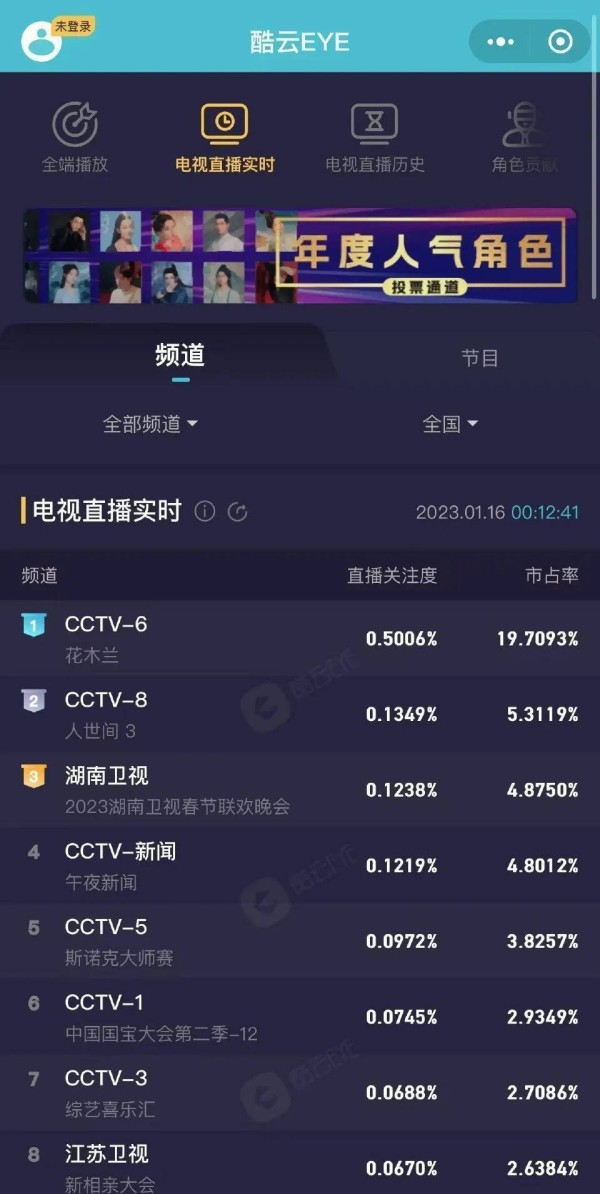600x1194 pixels.
Task: Open the not-logged-in profile avatar
Action: click(41, 40)
